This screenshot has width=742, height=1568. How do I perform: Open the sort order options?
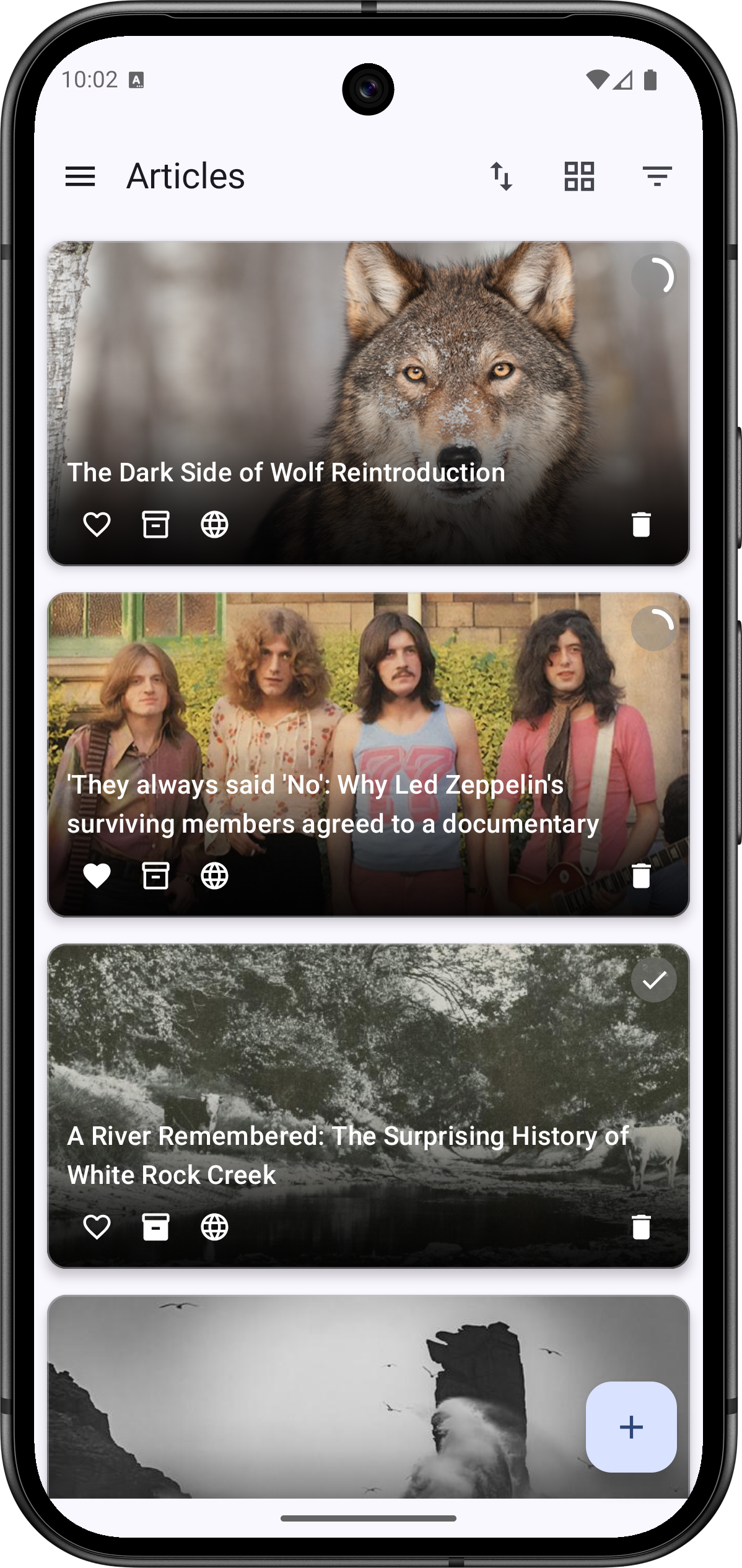coord(501,177)
